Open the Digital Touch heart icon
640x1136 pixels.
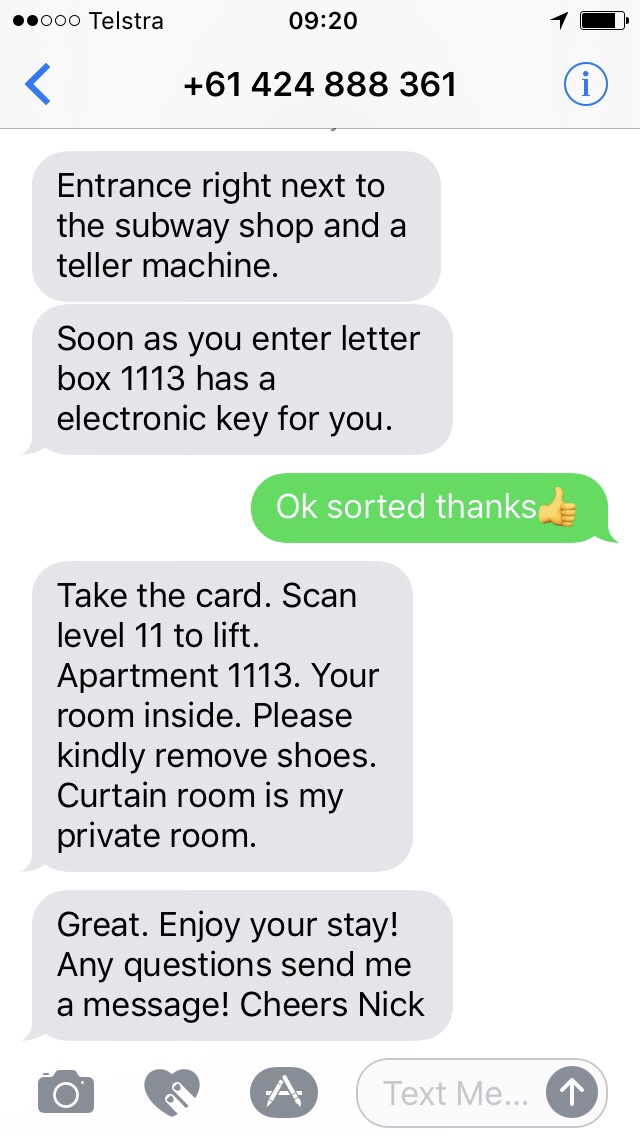[x=172, y=1092]
